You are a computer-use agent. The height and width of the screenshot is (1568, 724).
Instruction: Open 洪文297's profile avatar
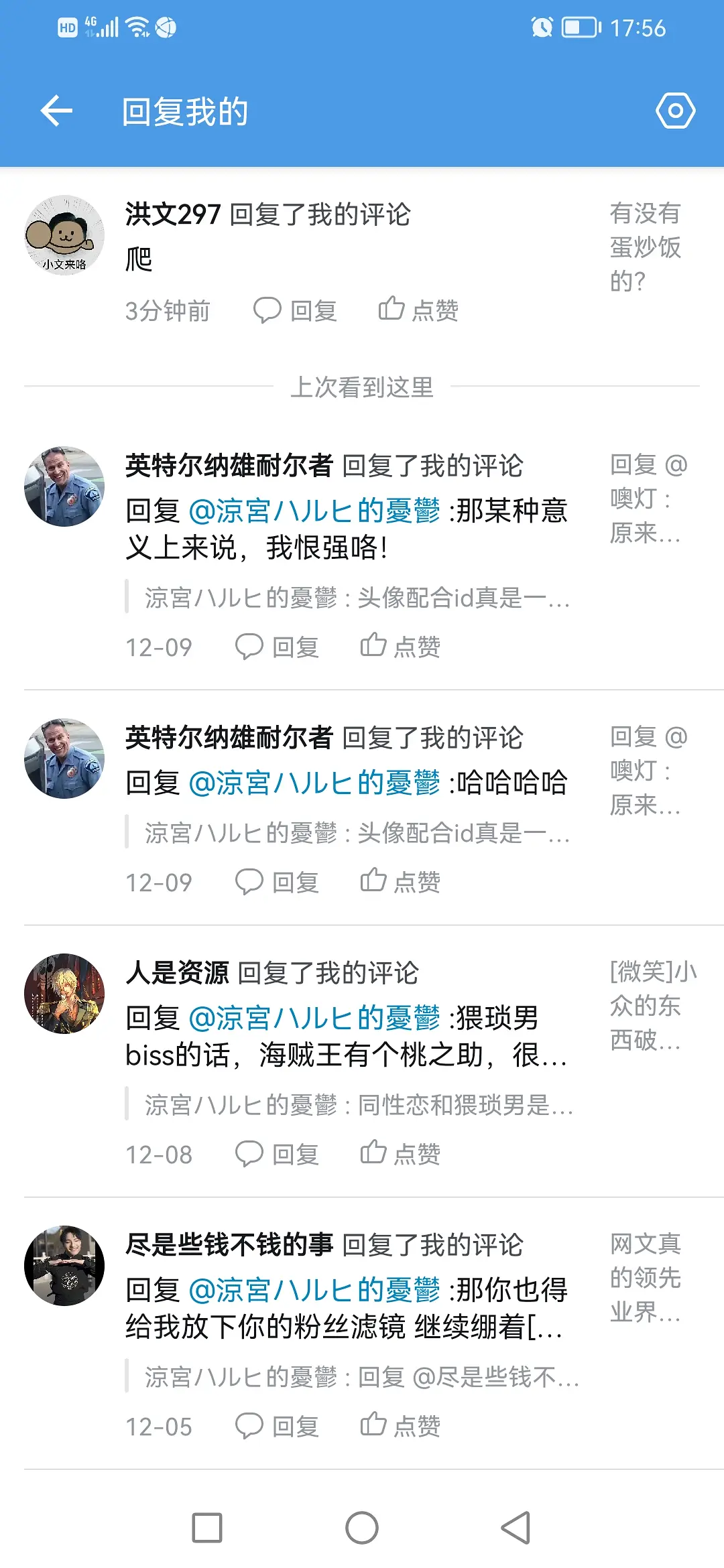[x=64, y=235]
